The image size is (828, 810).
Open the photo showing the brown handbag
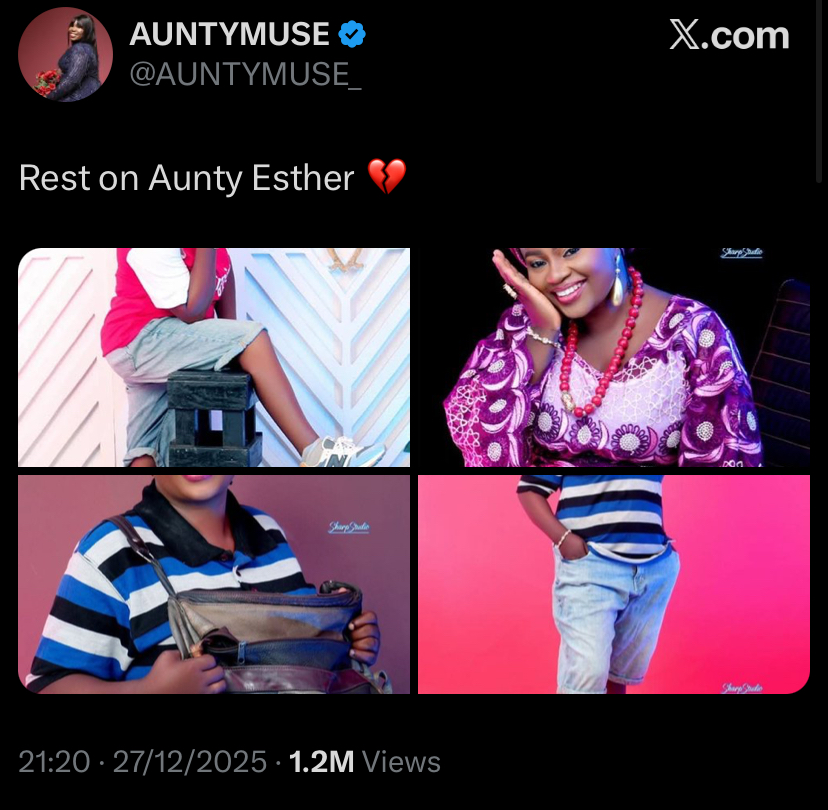(214, 585)
